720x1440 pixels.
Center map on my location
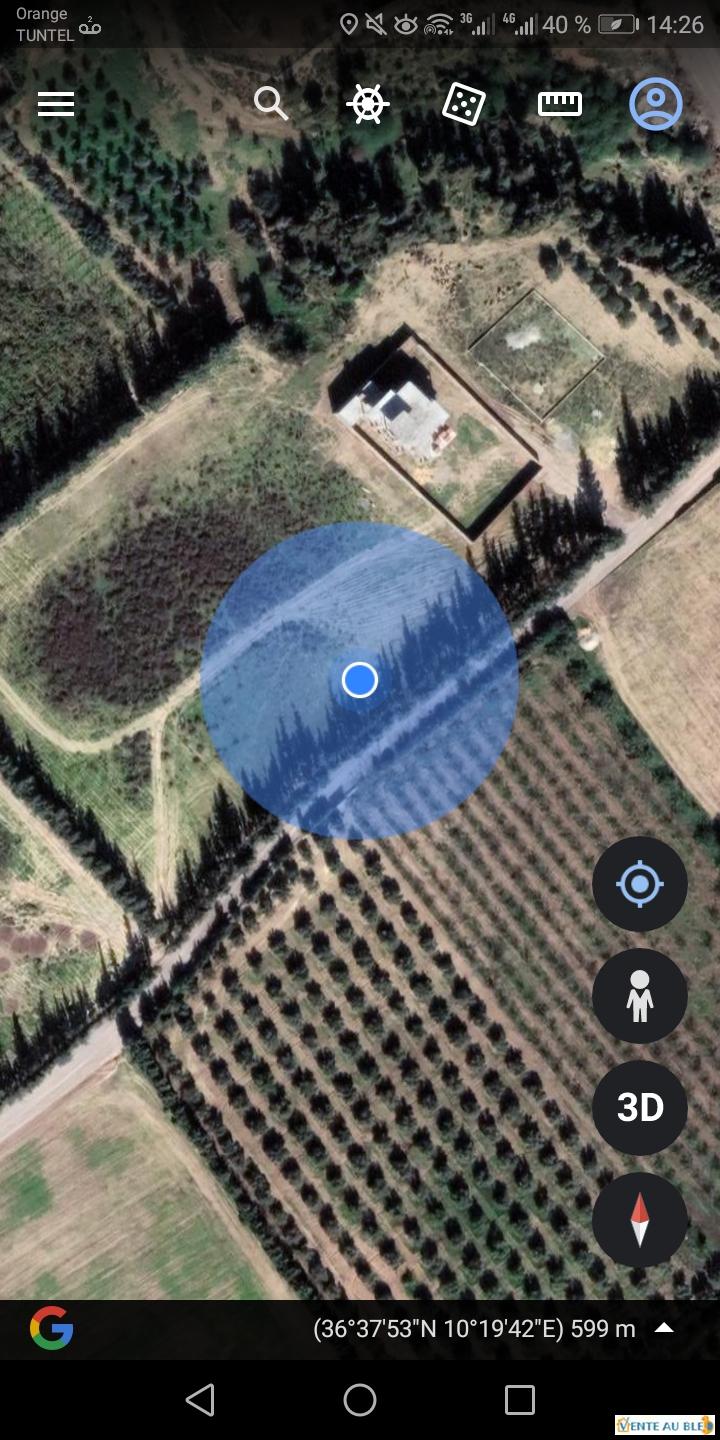[x=640, y=884]
